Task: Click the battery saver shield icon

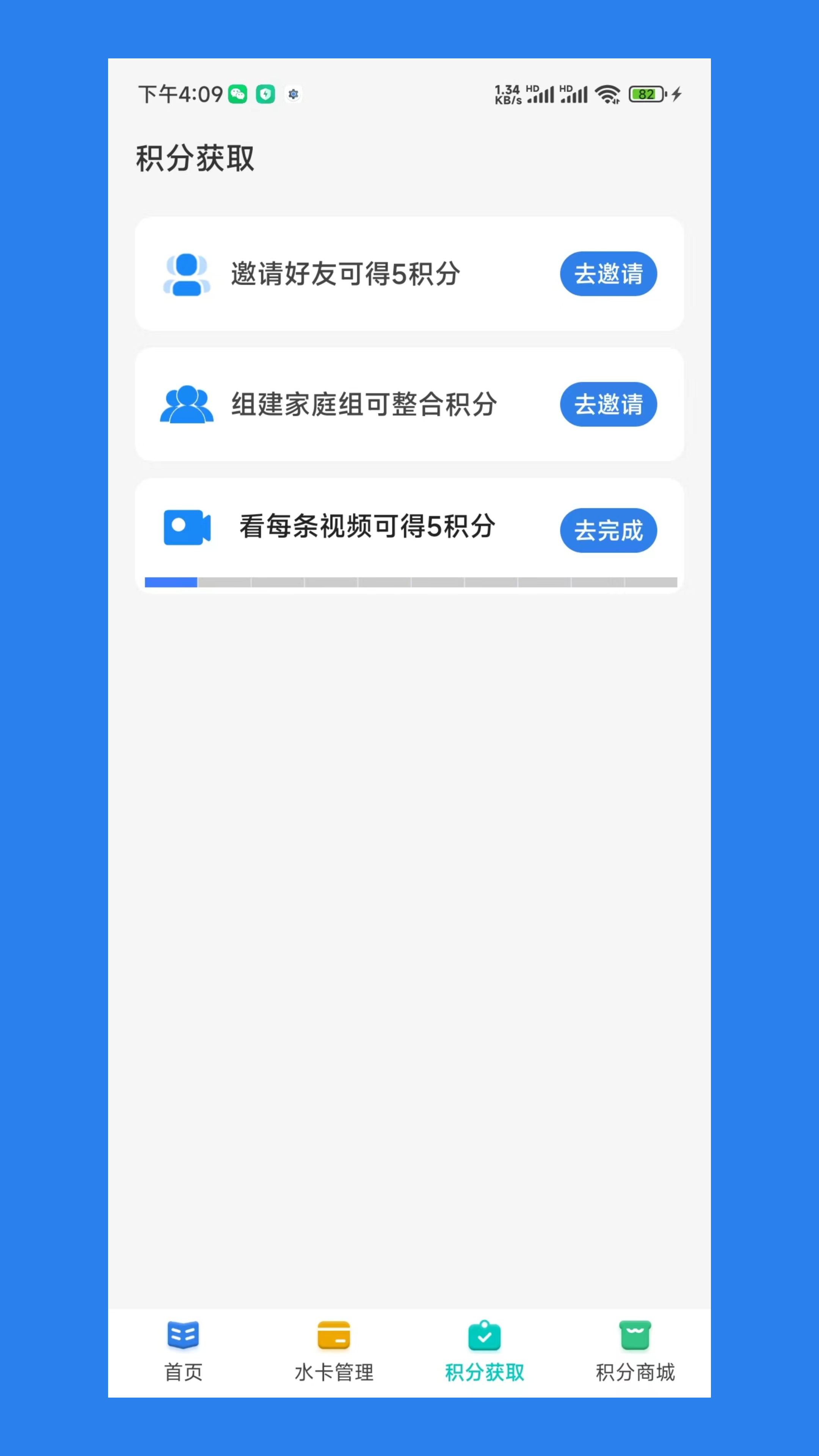Action: click(265, 94)
